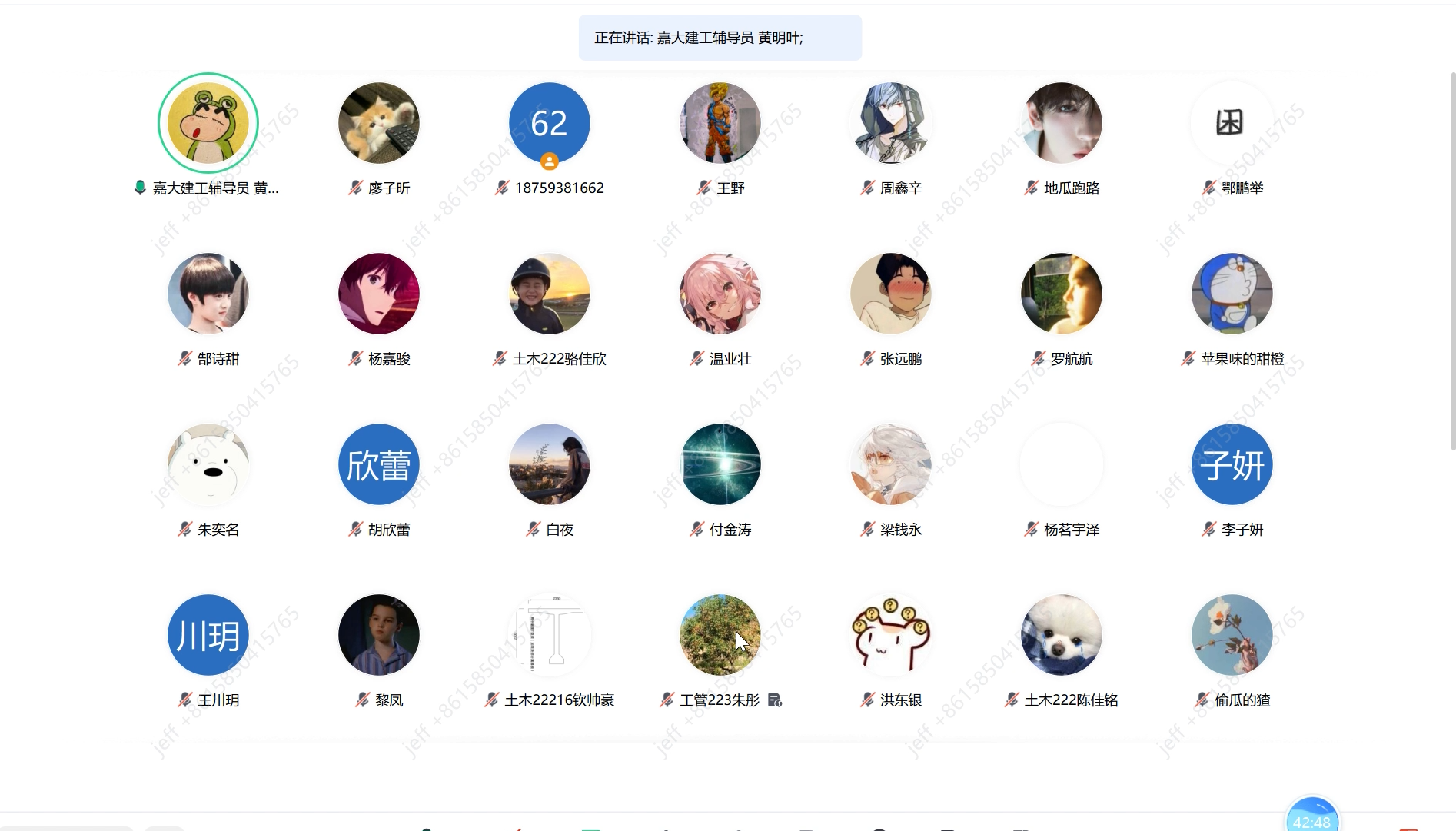Tap 土木222骆佳欣's avatar
The width and height of the screenshot is (1456, 831).
pyautogui.click(x=550, y=294)
